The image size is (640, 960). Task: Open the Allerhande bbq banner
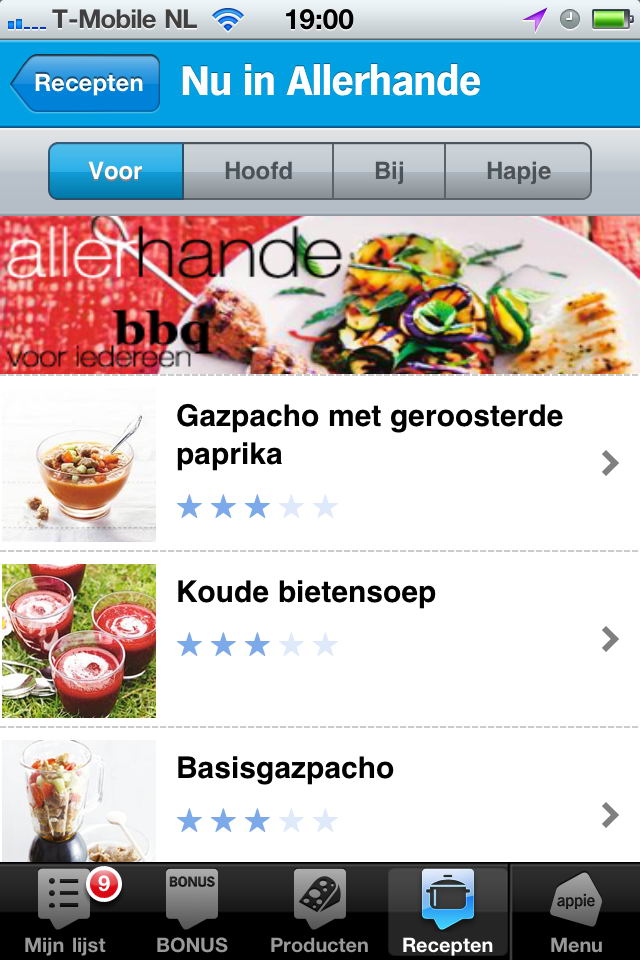tap(320, 295)
